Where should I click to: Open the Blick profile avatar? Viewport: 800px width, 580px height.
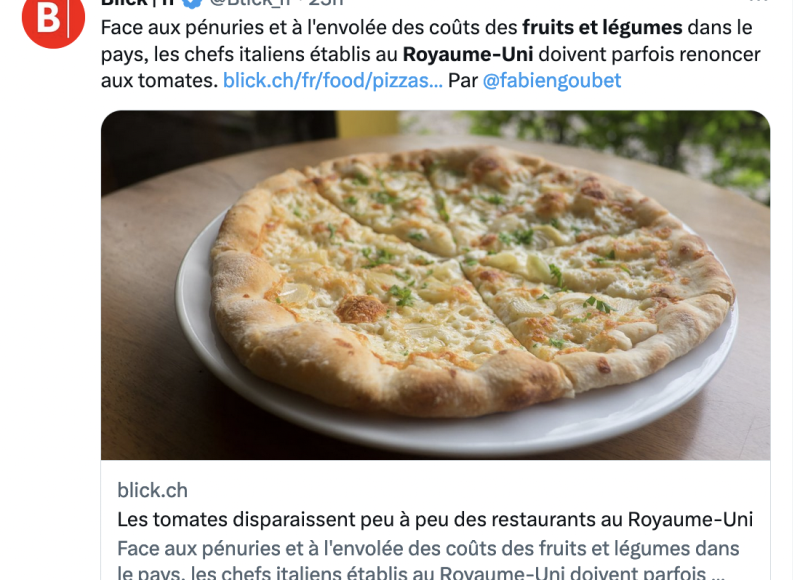click(53, 18)
